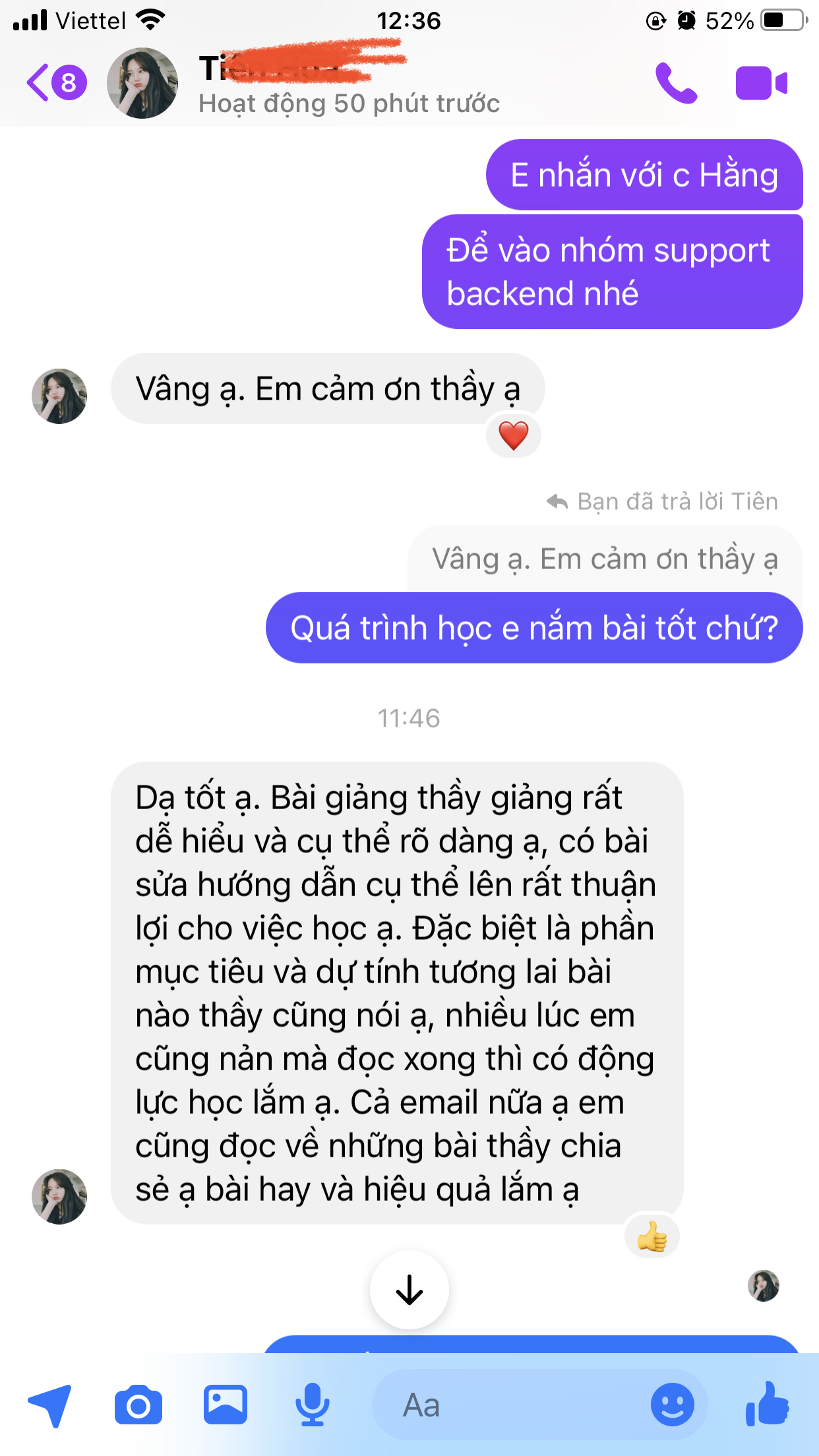
Task: Record a voice message with the microphone
Action: (312, 1405)
